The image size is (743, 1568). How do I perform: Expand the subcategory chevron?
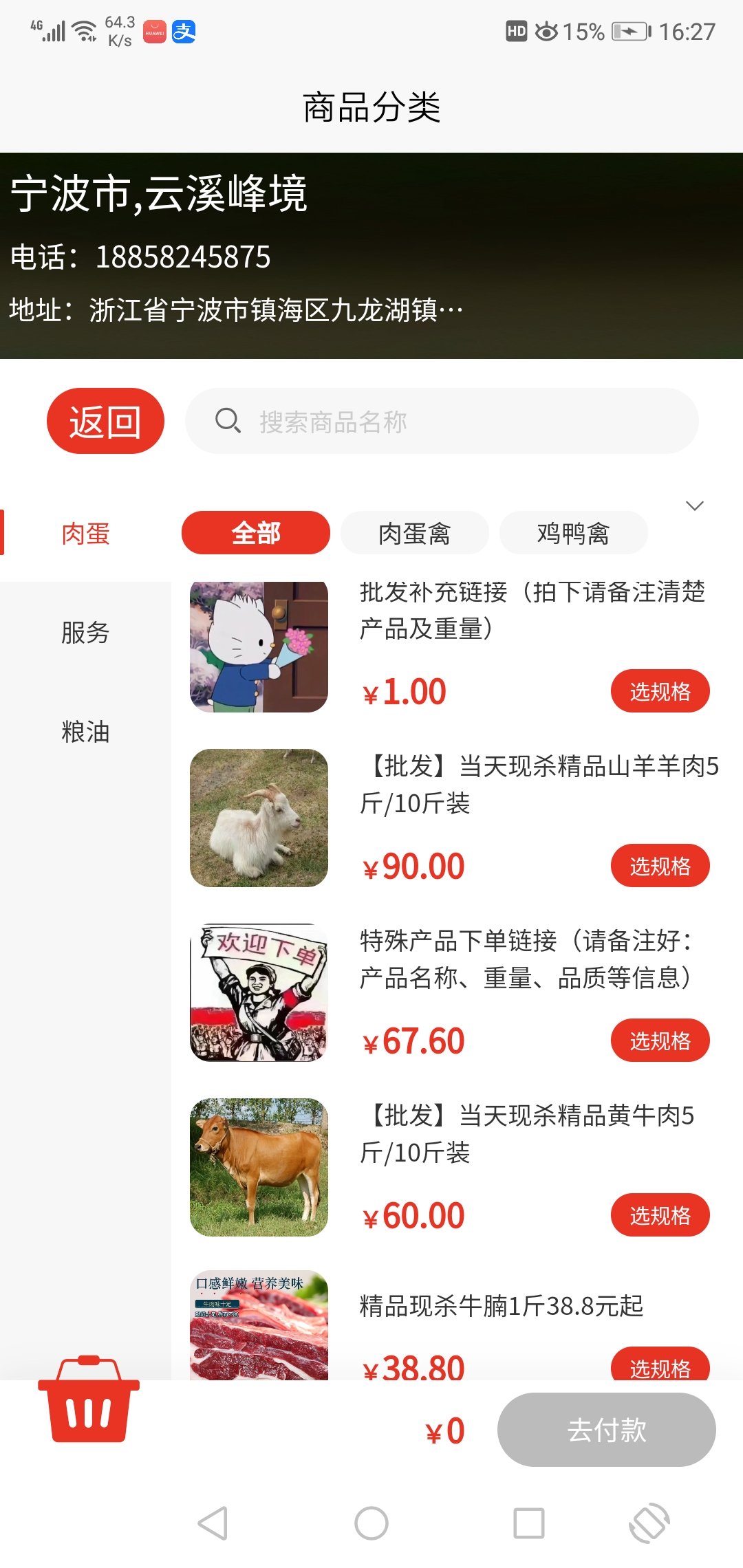pyautogui.click(x=695, y=506)
